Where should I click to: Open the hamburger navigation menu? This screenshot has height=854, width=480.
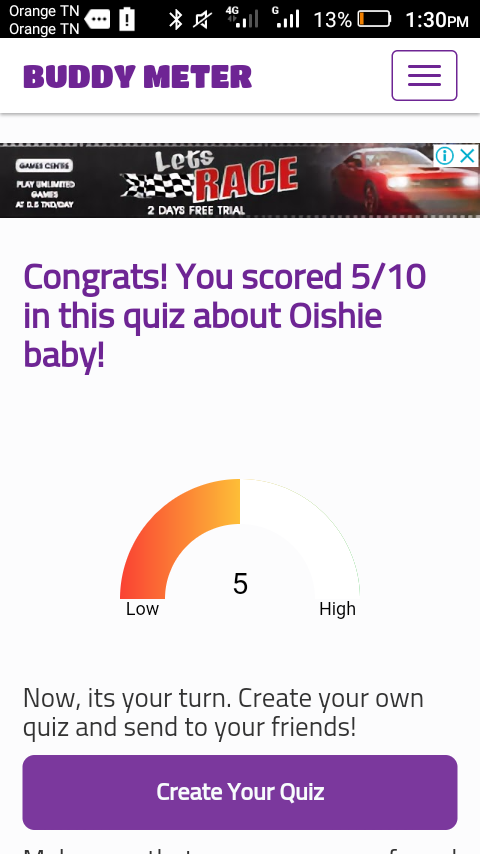point(424,76)
